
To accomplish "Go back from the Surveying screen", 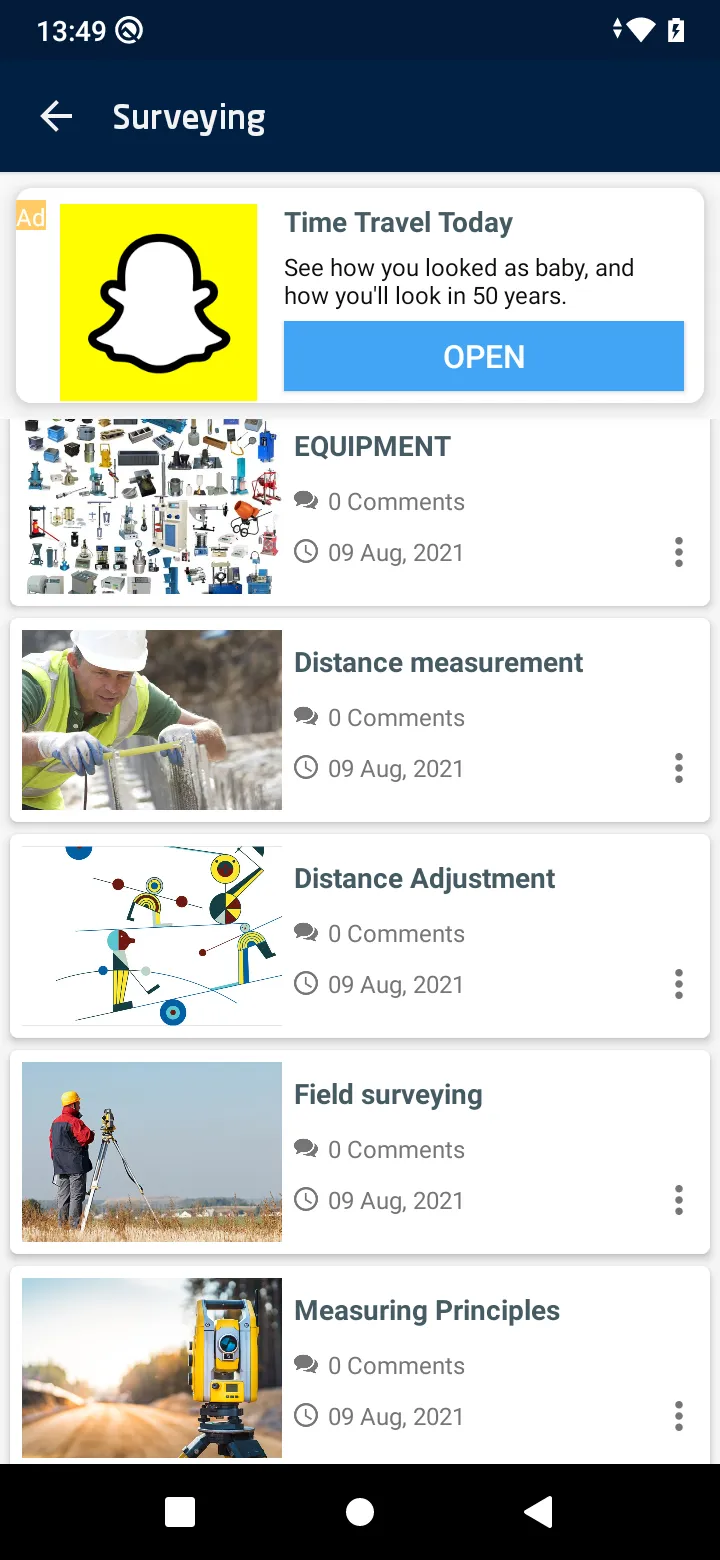I will point(56,117).
